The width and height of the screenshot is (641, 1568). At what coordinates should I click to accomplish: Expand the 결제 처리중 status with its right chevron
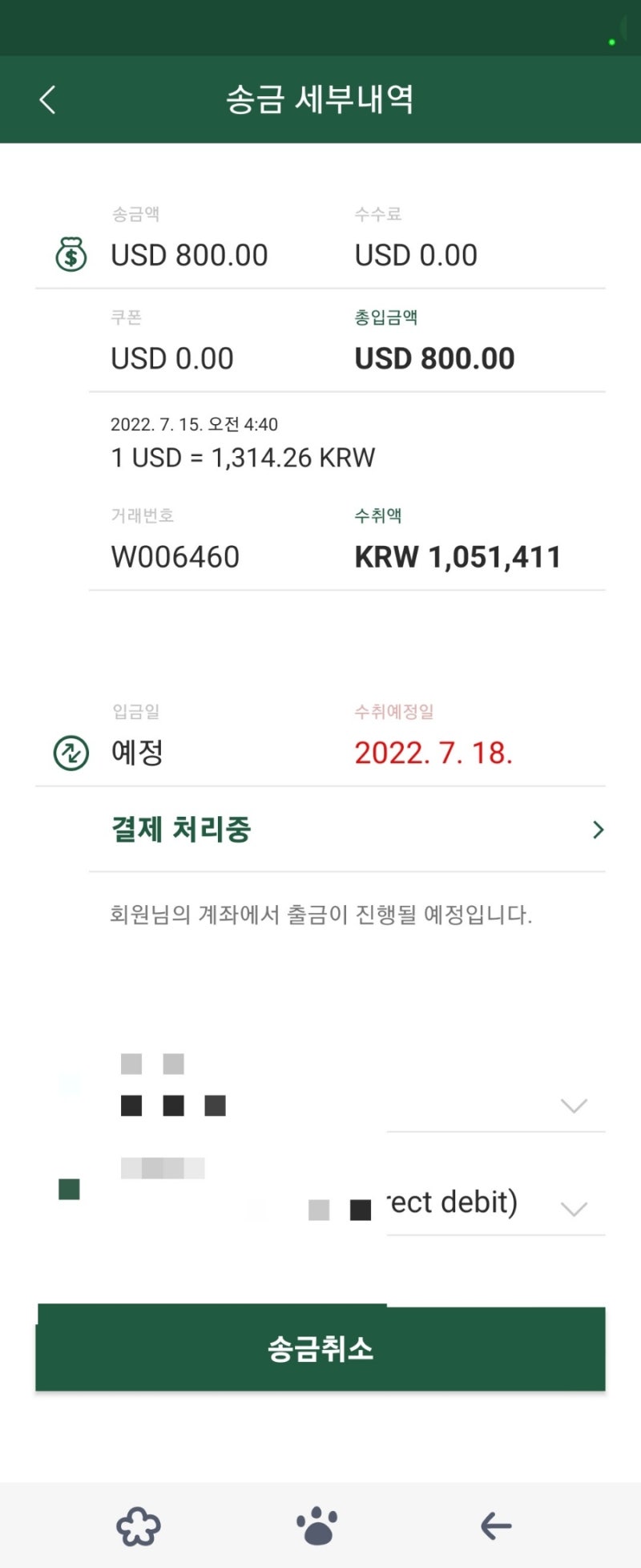pyautogui.click(x=596, y=830)
